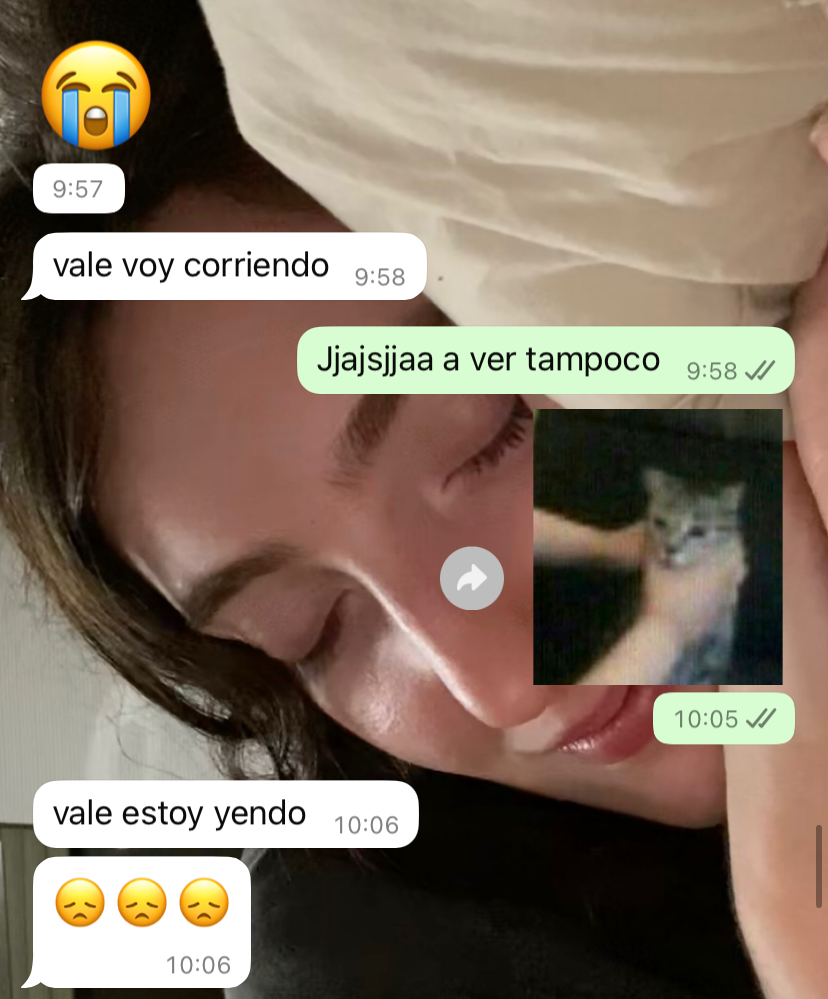
Task: Select the sad emoji message bubble
Action: coord(140,920)
